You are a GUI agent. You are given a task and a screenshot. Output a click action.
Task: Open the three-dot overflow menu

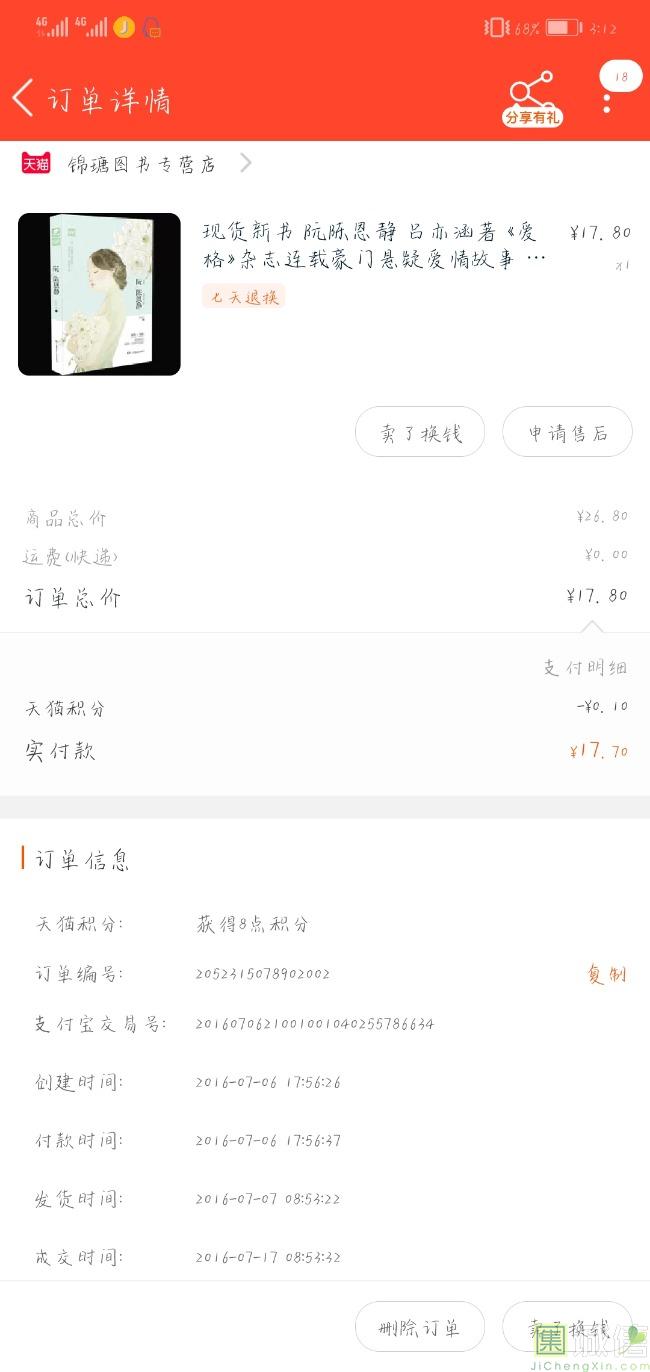pos(606,99)
